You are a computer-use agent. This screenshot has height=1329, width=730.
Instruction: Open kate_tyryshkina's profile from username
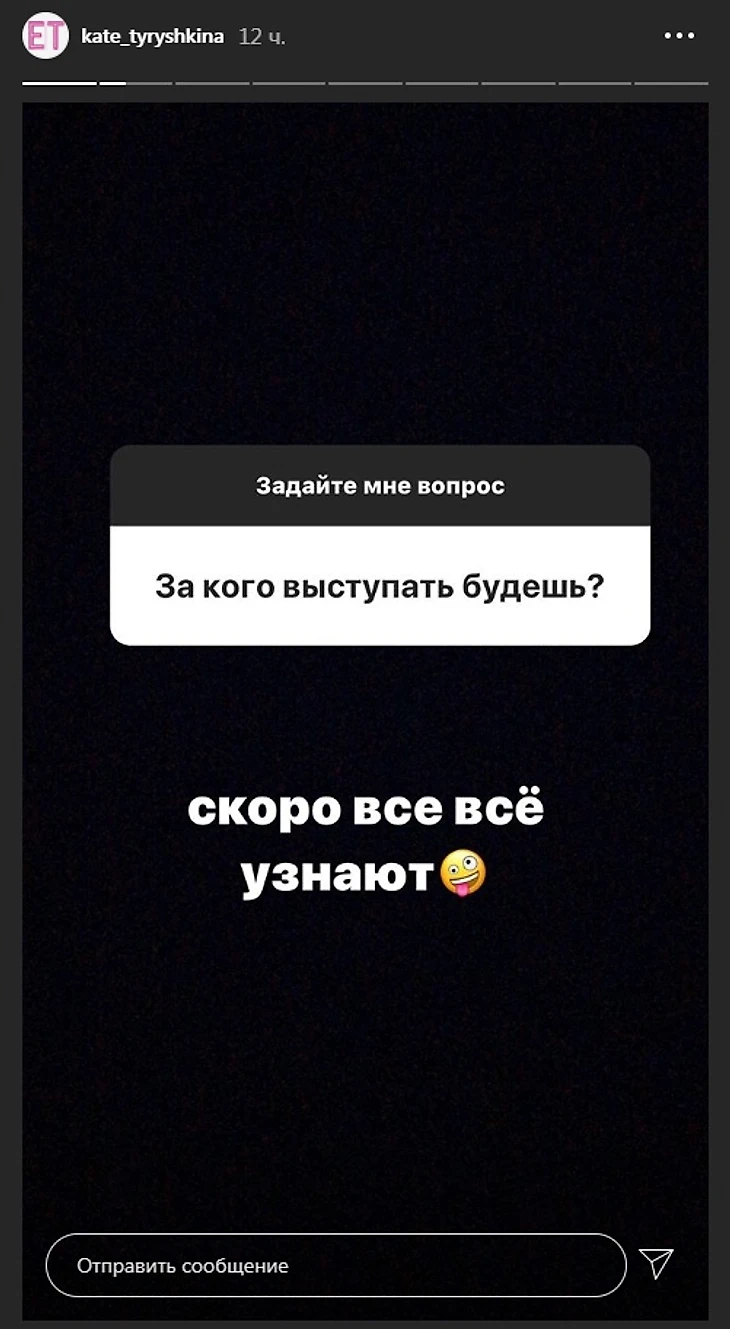click(x=152, y=37)
